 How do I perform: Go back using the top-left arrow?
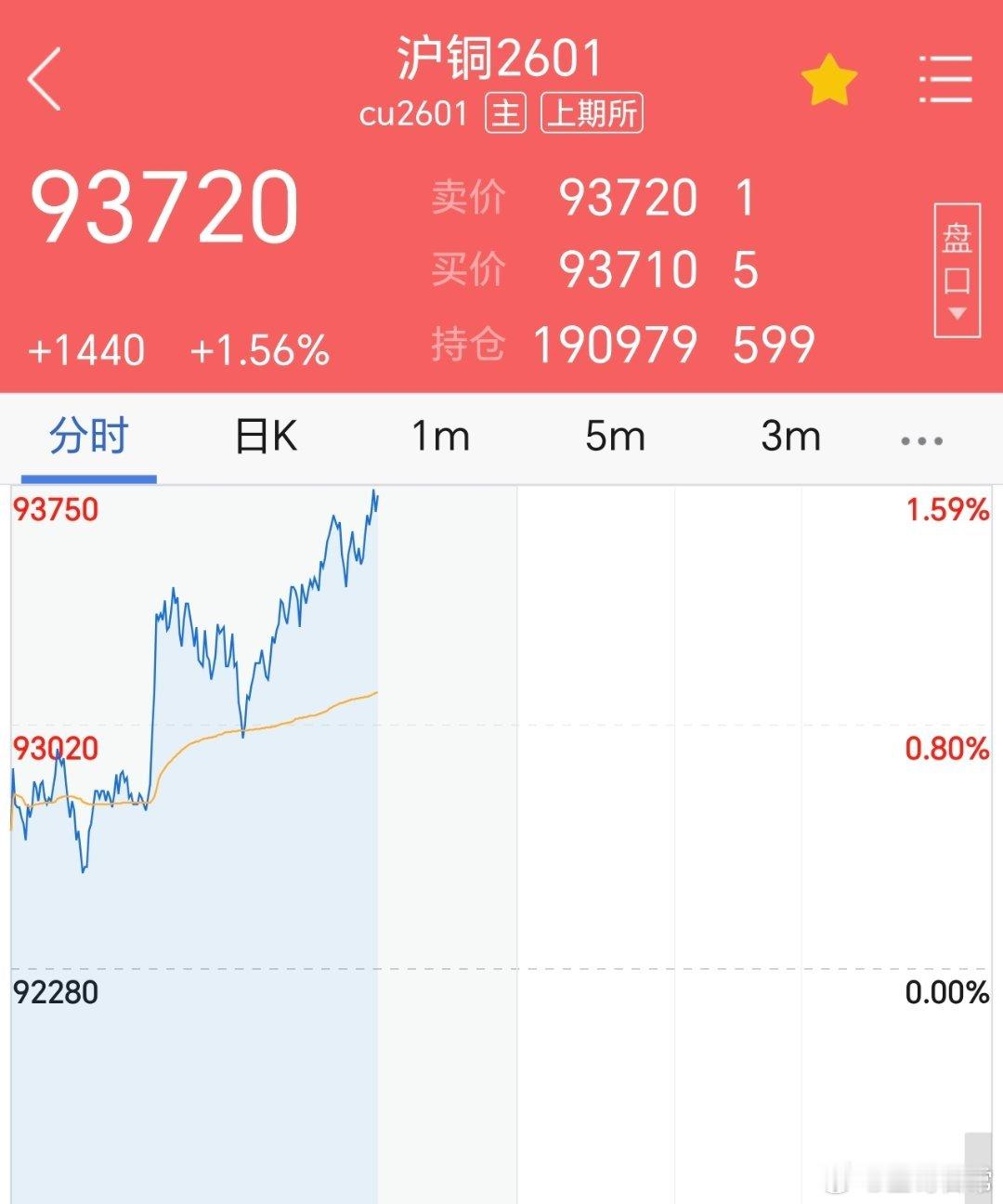(45, 80)
